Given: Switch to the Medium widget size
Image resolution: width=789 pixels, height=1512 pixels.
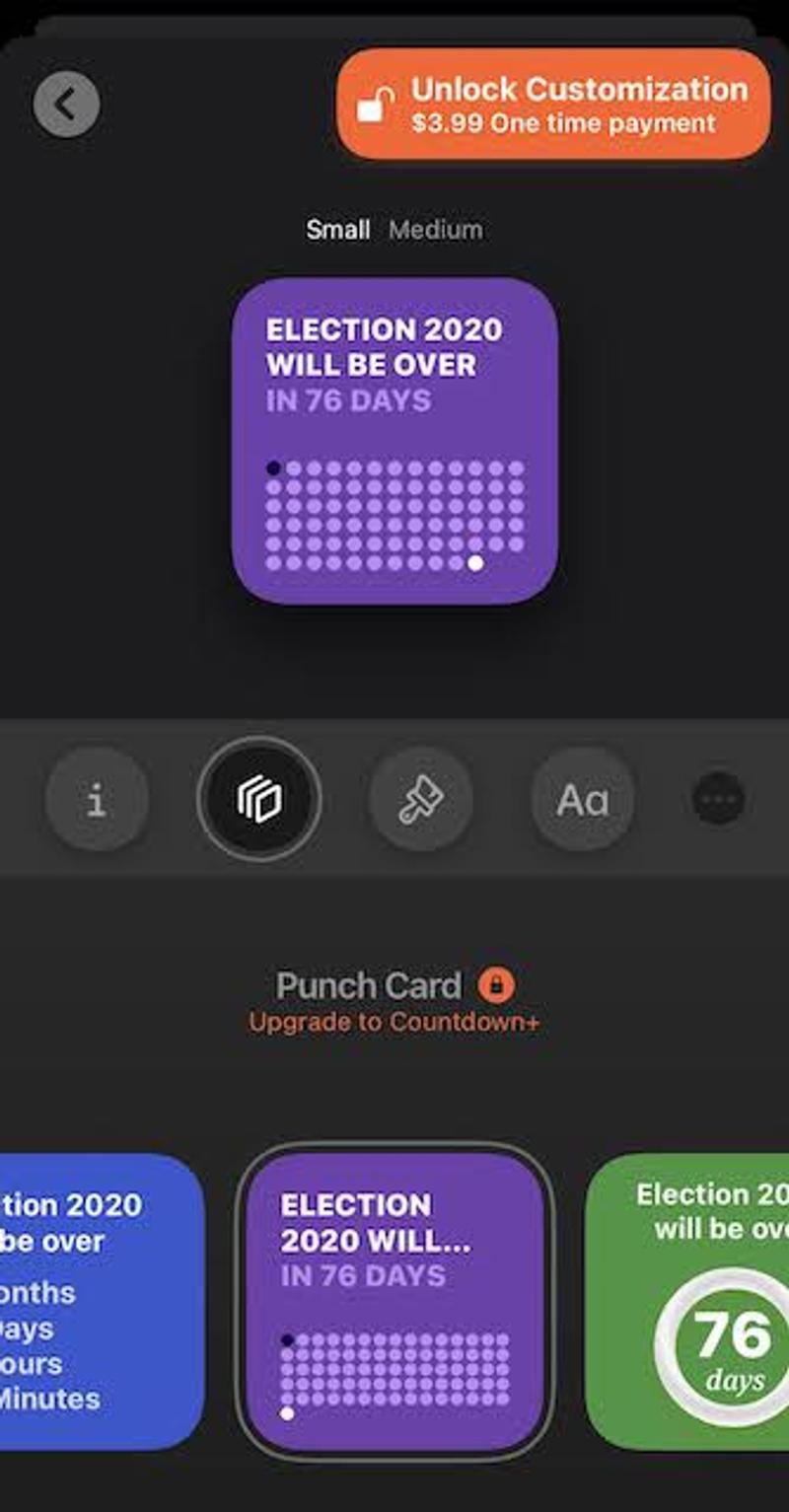Looking at the screenshot, I should (436, 230).
